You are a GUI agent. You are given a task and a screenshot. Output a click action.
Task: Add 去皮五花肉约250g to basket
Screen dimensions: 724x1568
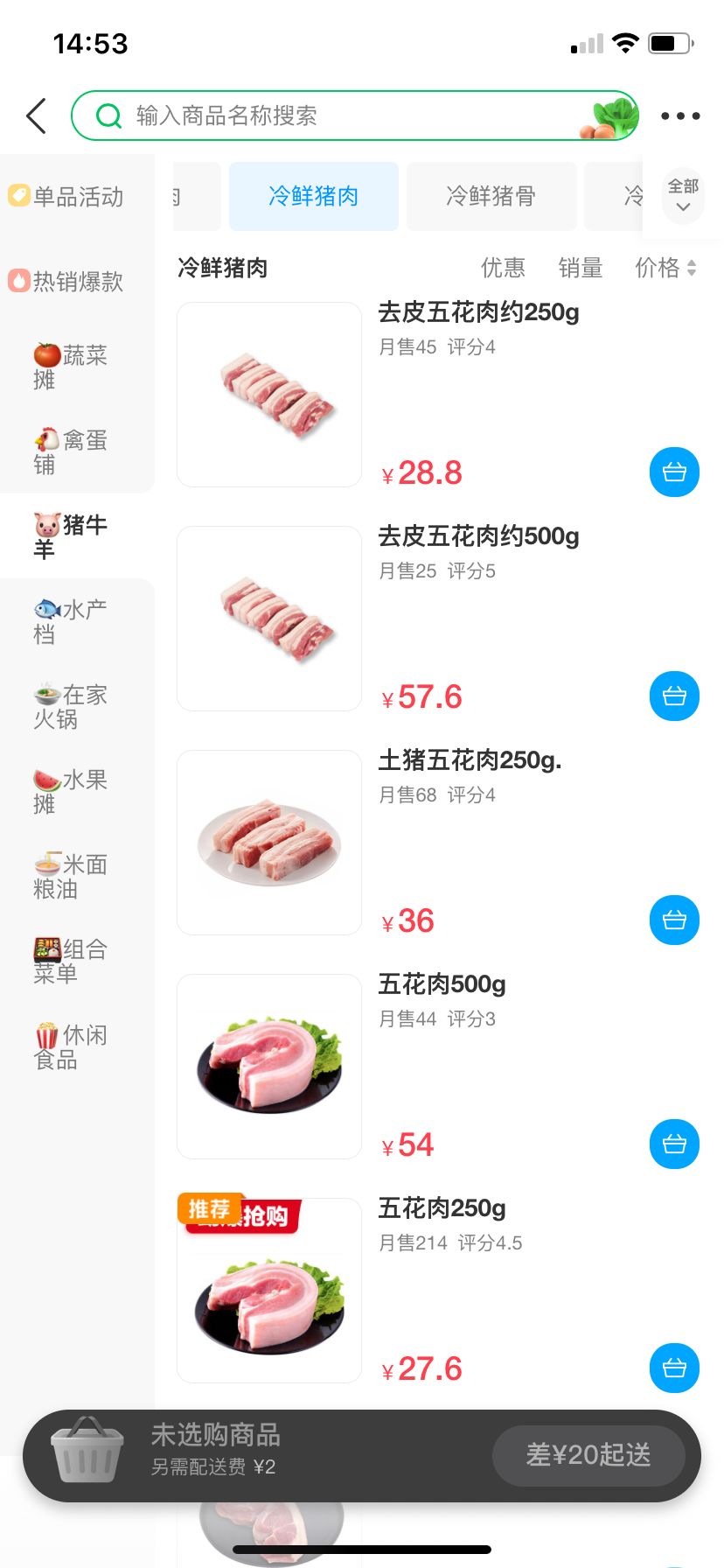point(674,472)
